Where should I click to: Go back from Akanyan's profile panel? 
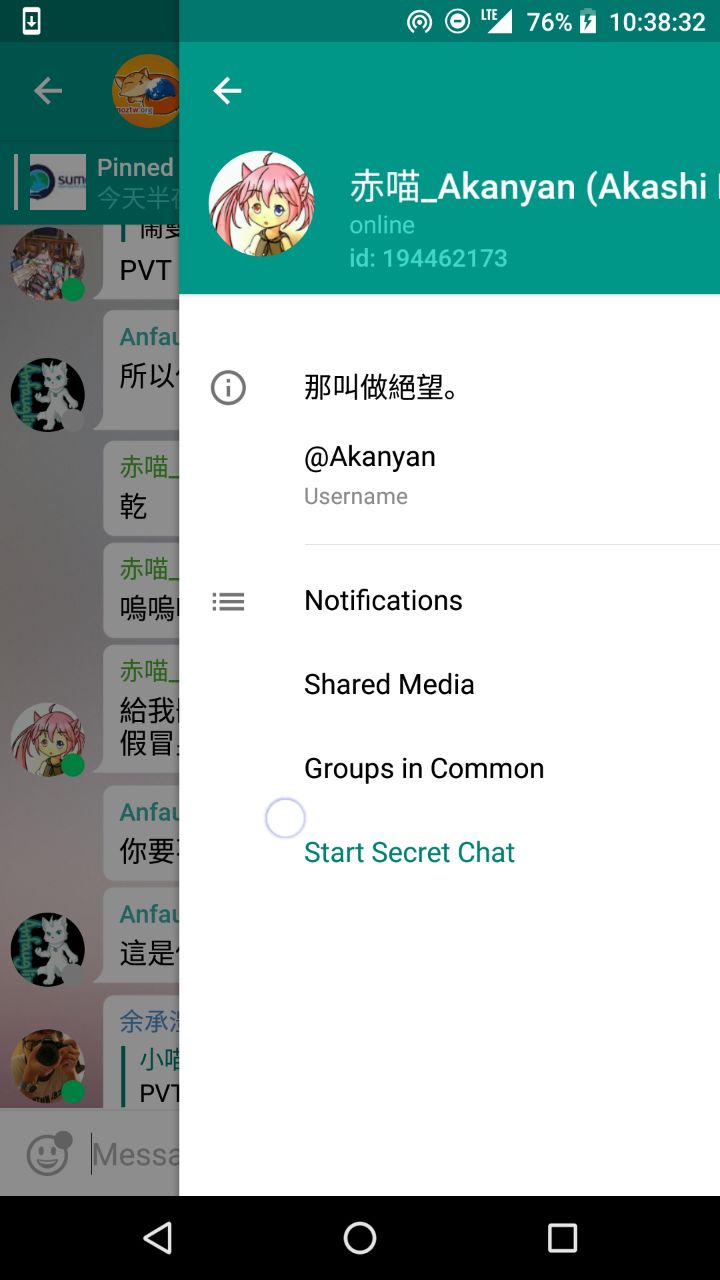tap(228, 91)
